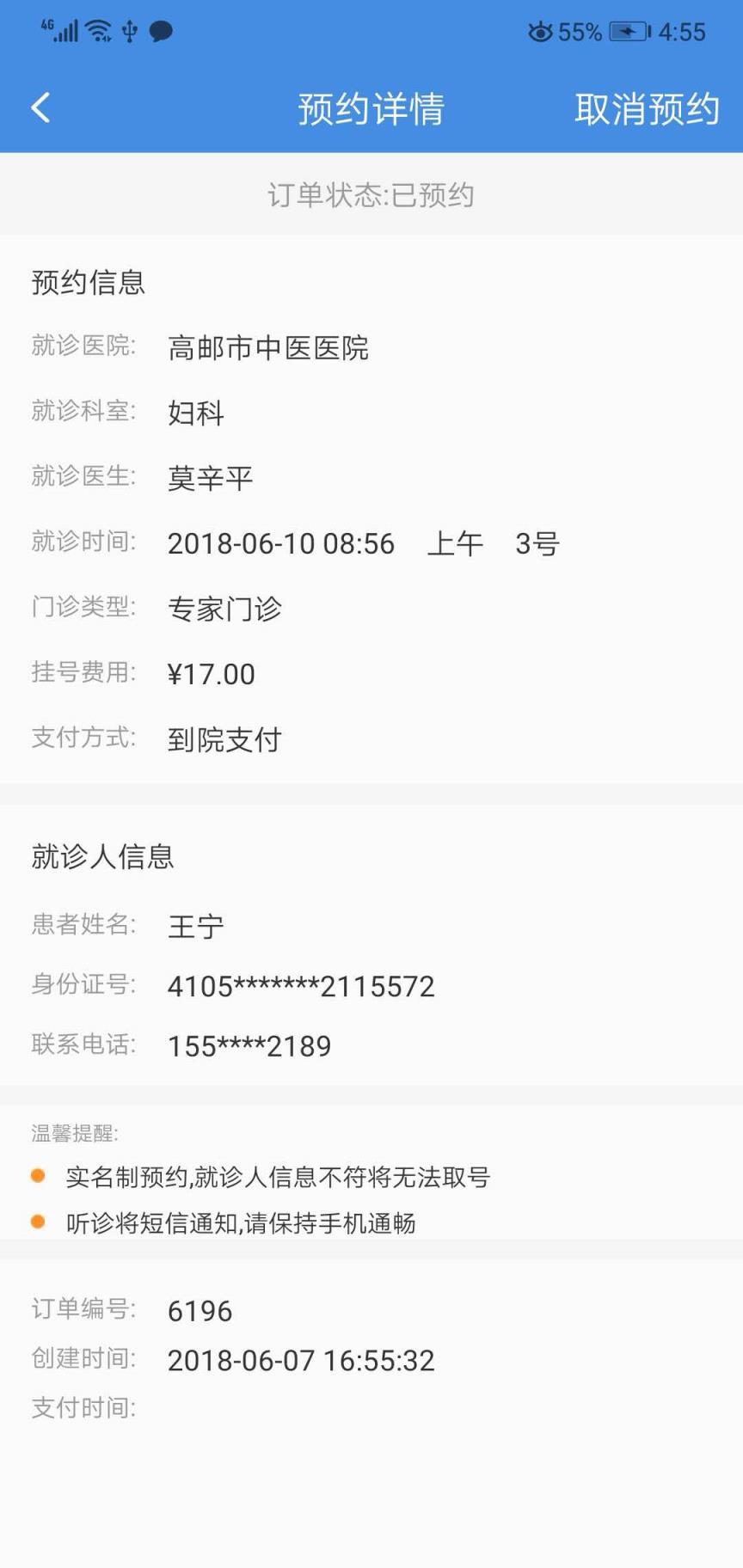Tap the 到院支付 payment method
The image size is (743, 1568).
pyautogui.click(x=224, y=738)
